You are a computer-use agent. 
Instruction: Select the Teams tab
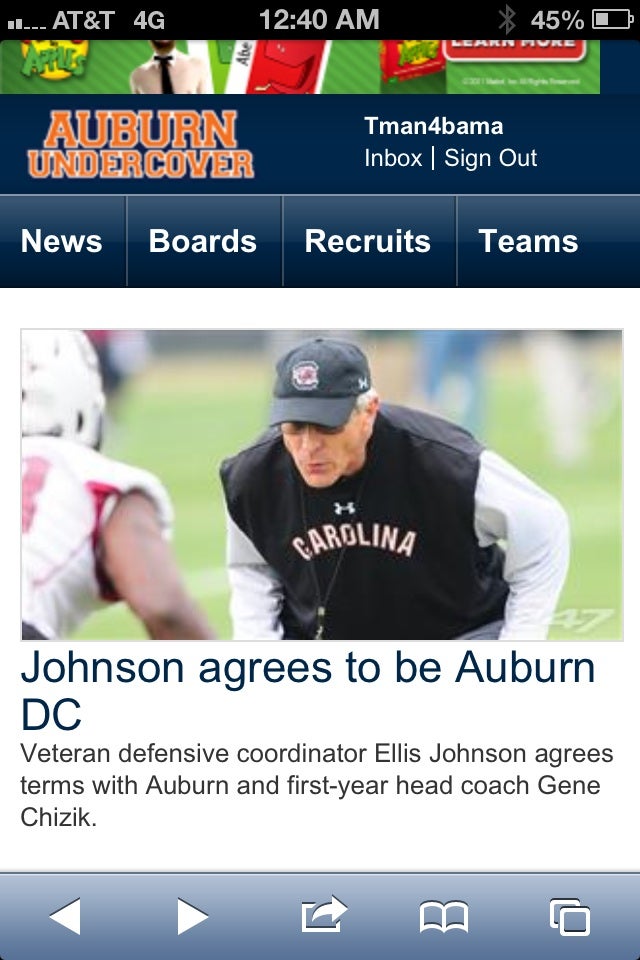tap(528, 241)
